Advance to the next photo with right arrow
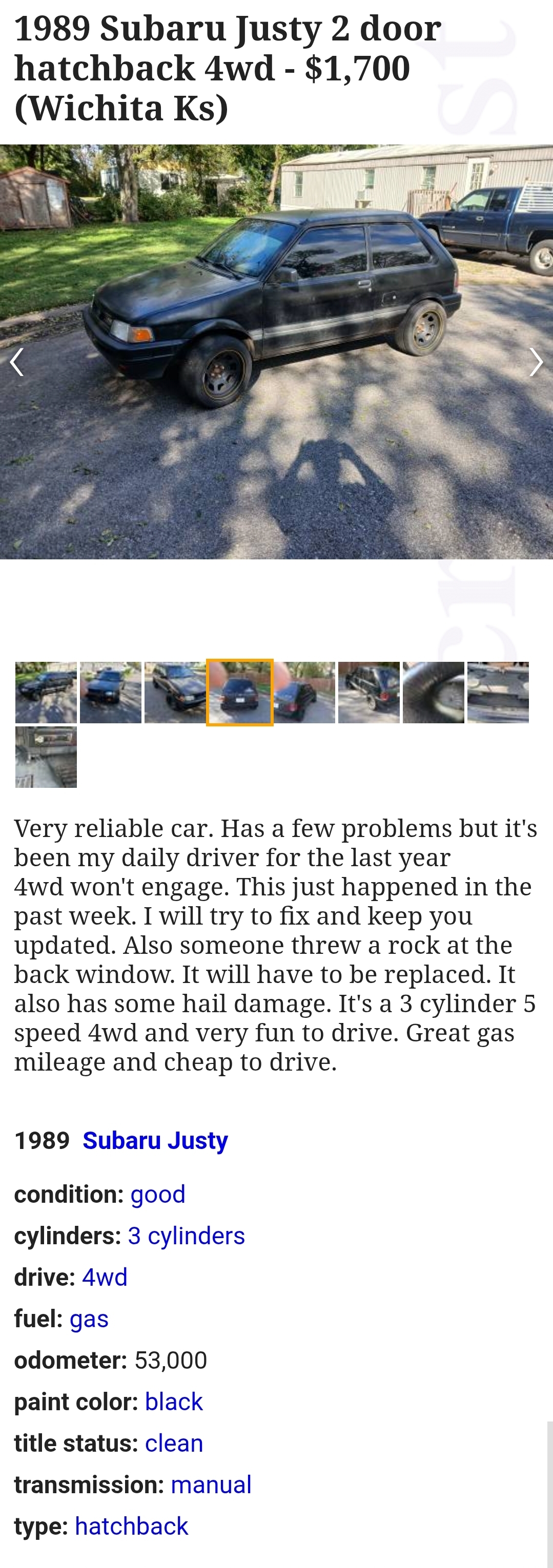The height and width of the screenshot is (1568, 553). coord(536,362)
